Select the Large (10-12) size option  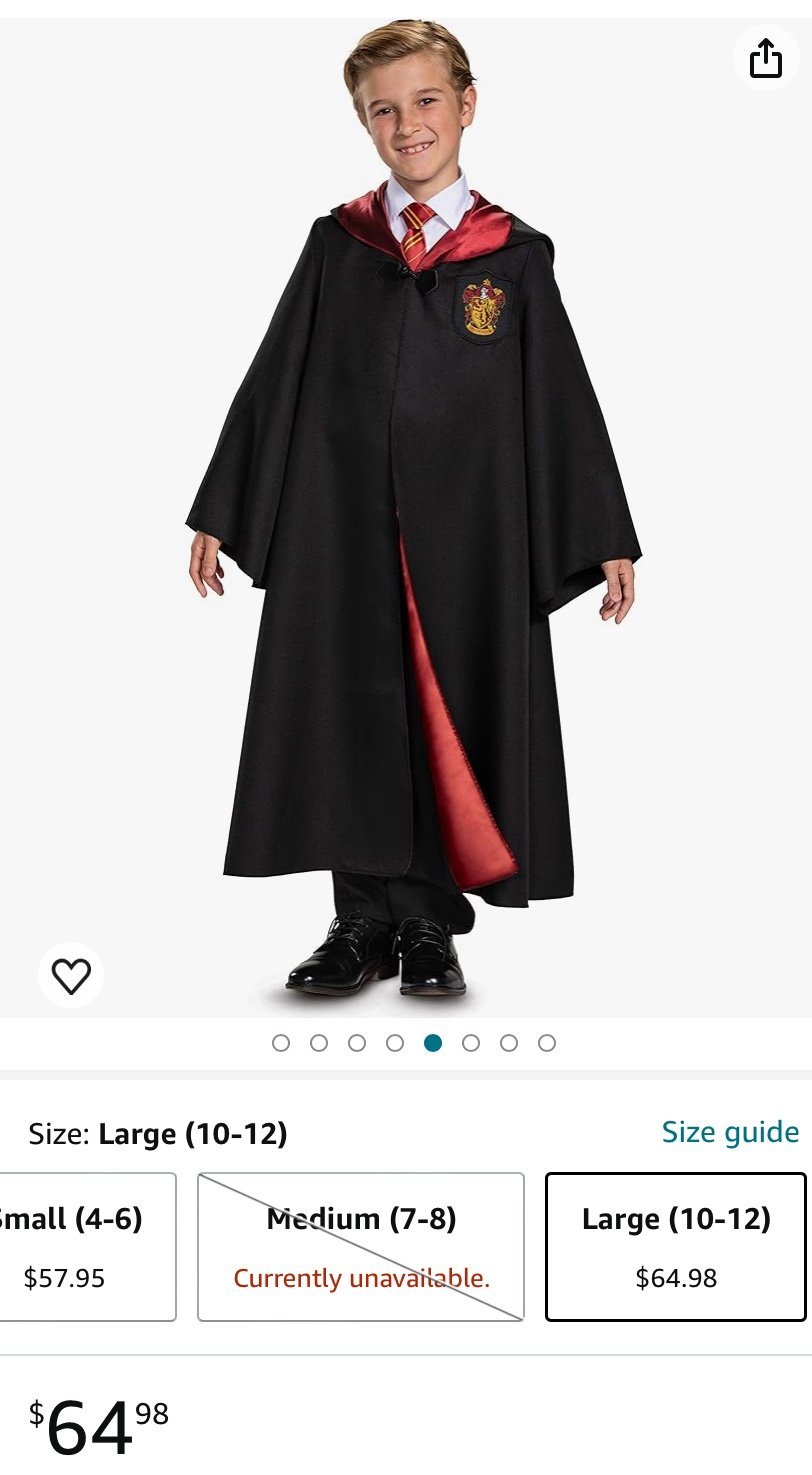676,1247
